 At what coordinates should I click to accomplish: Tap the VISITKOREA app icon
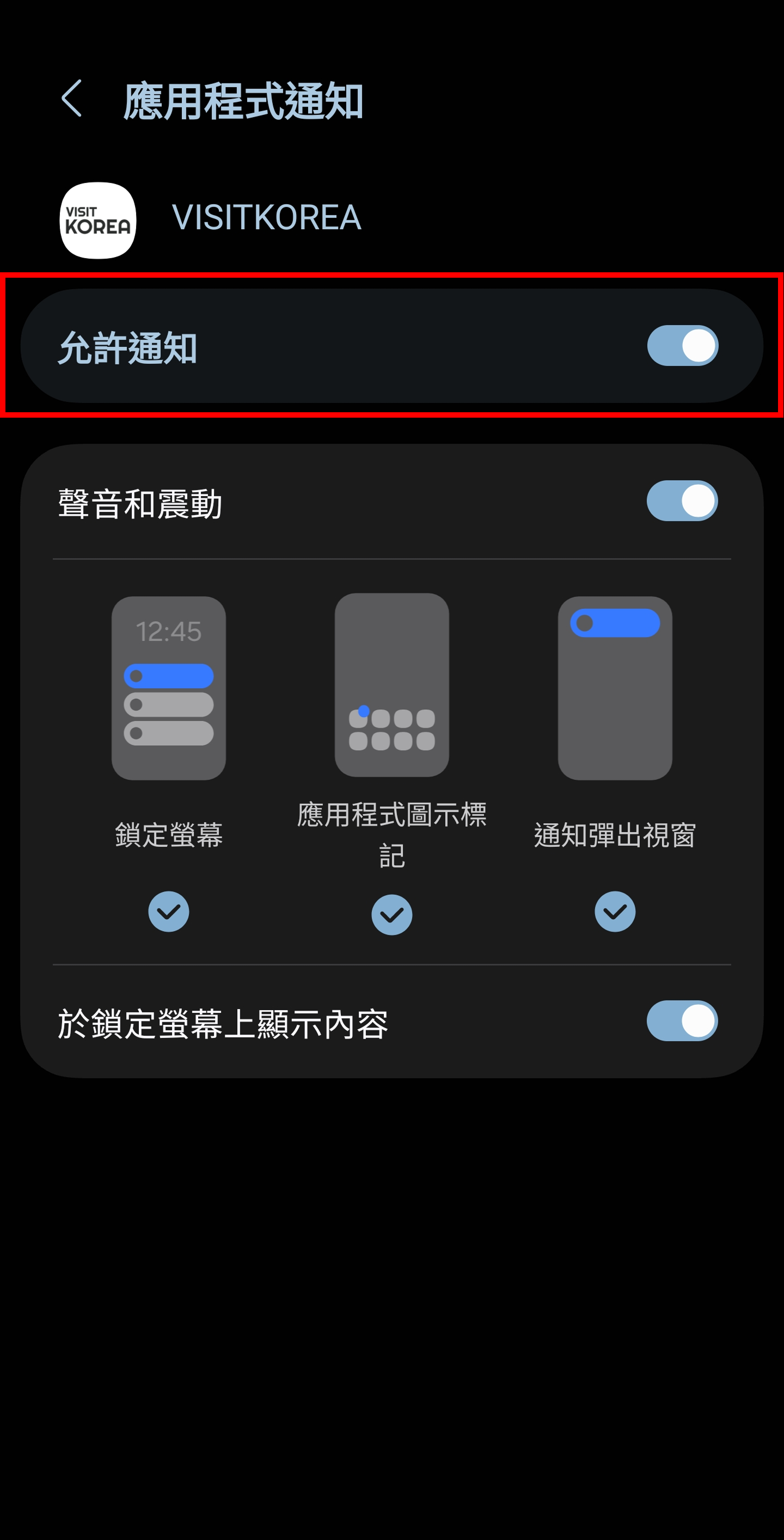(97, 219)
